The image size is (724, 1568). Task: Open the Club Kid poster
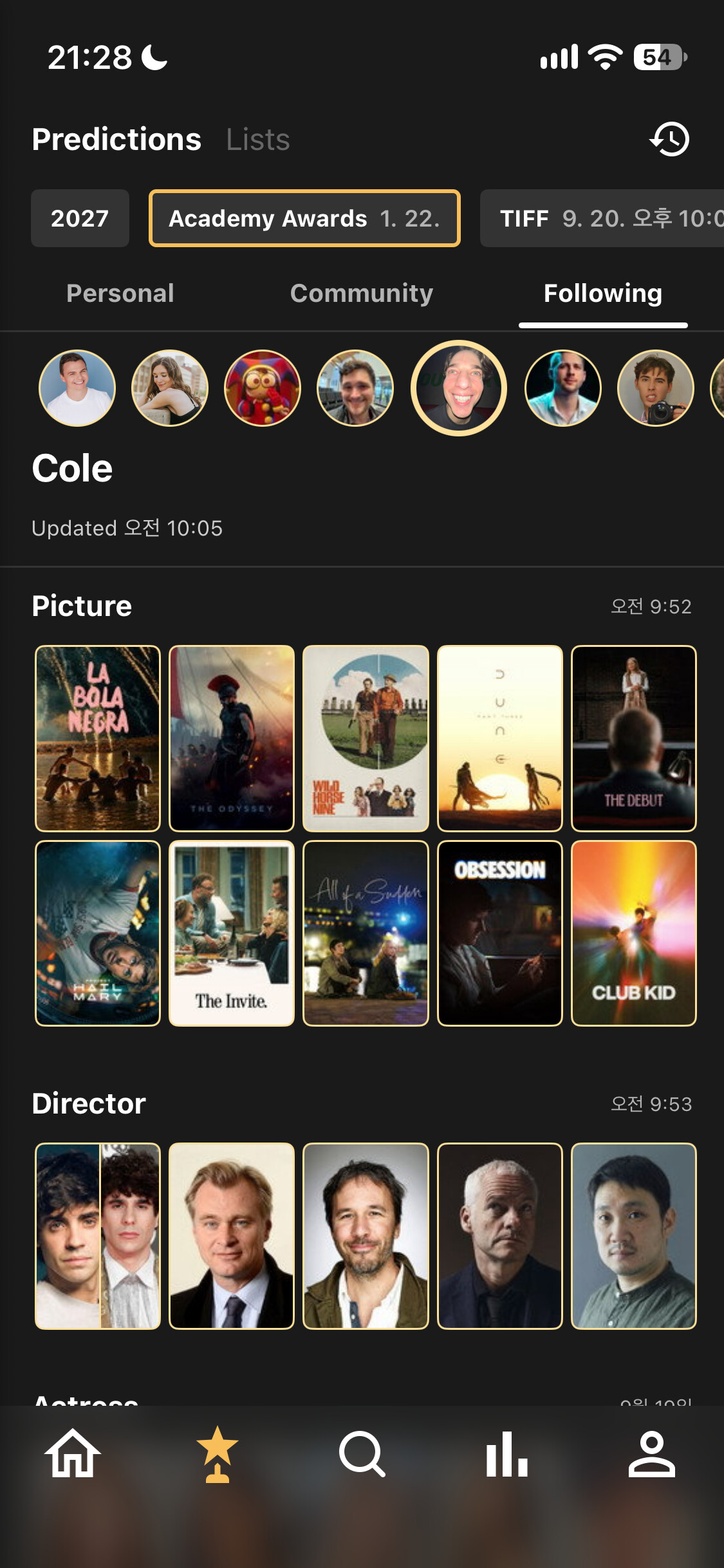point(634,933)
